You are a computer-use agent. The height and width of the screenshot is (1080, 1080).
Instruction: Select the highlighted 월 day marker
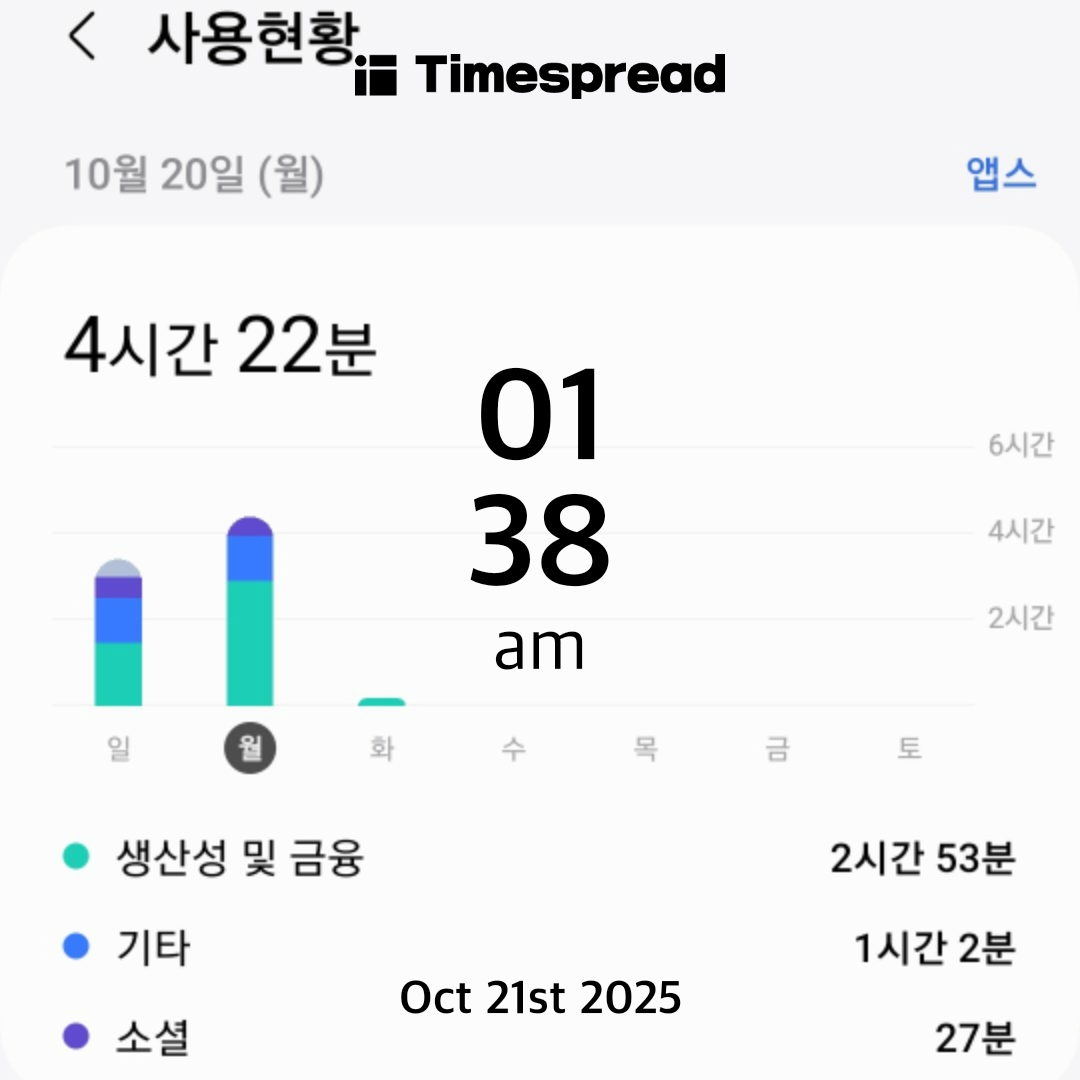(x=250, y=747)
